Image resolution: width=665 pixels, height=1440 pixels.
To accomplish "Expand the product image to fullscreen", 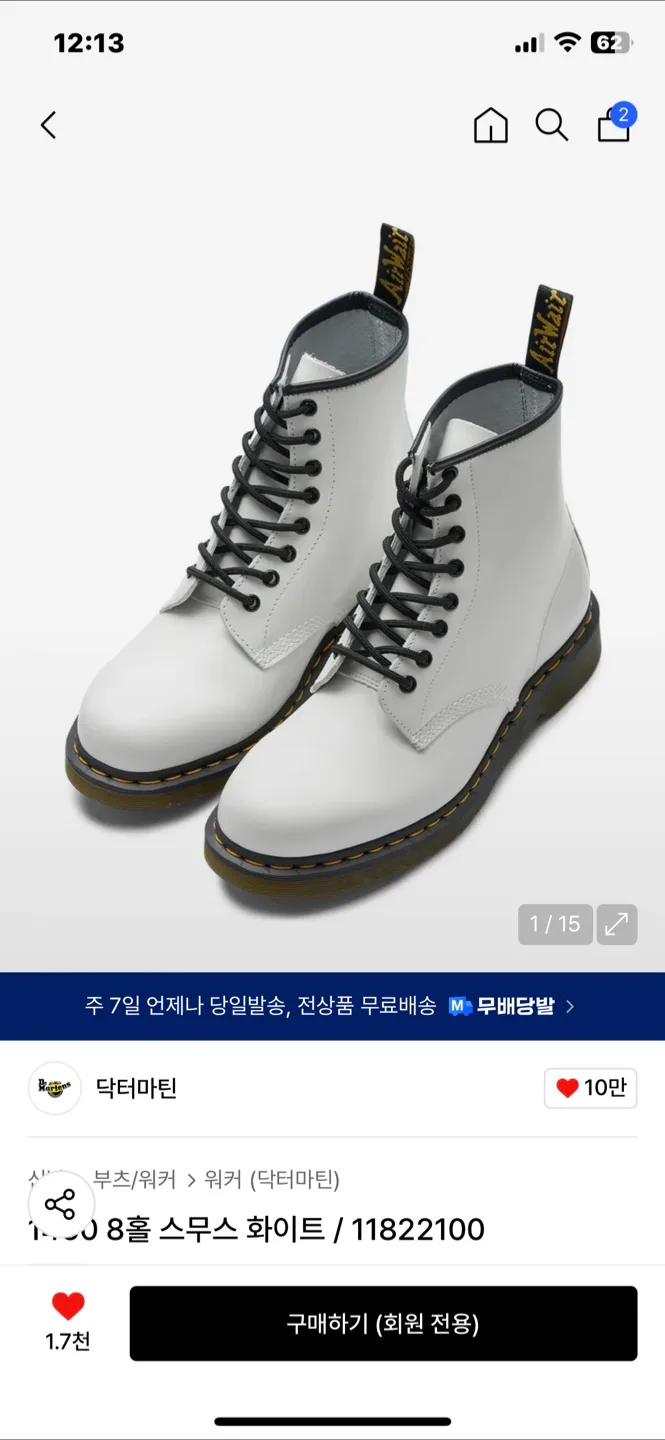I will 616,924.
